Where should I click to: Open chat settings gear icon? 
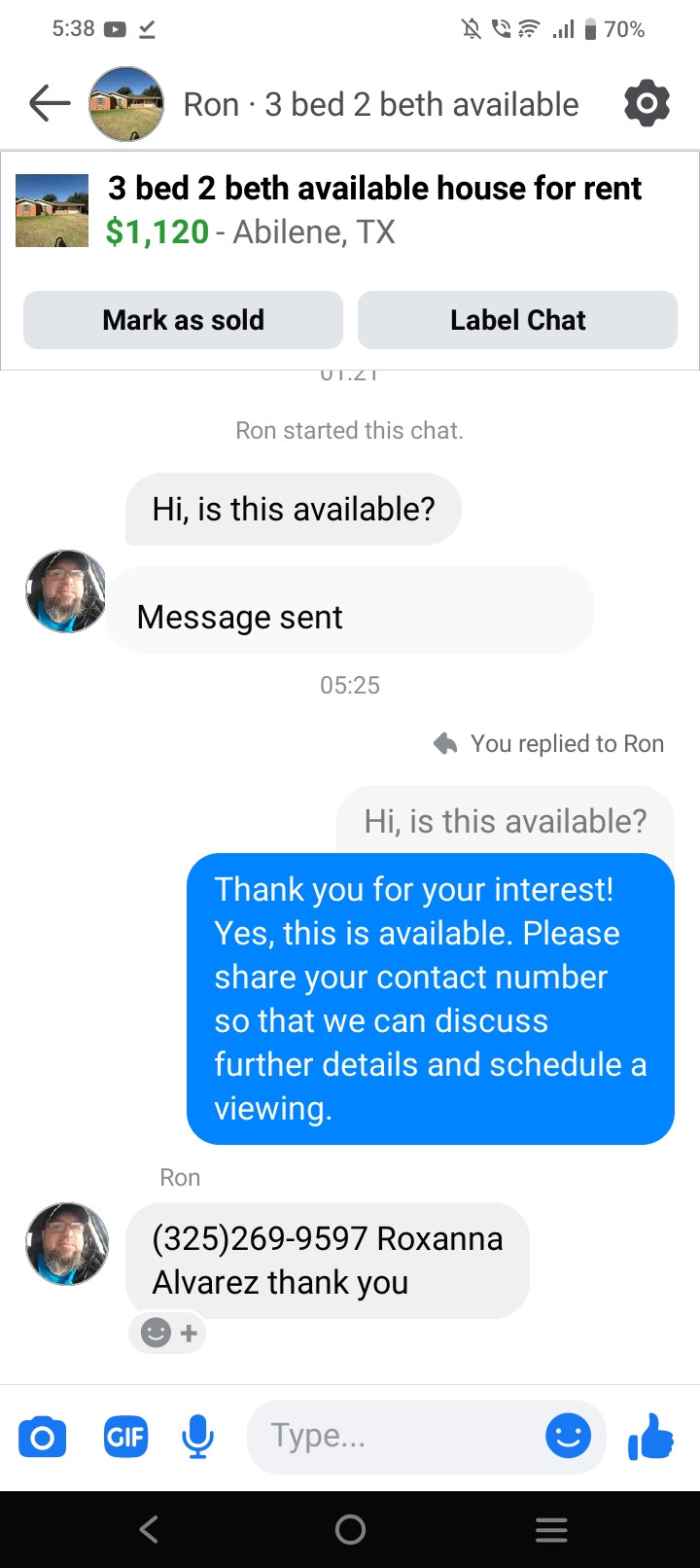[x=647, y=103]
